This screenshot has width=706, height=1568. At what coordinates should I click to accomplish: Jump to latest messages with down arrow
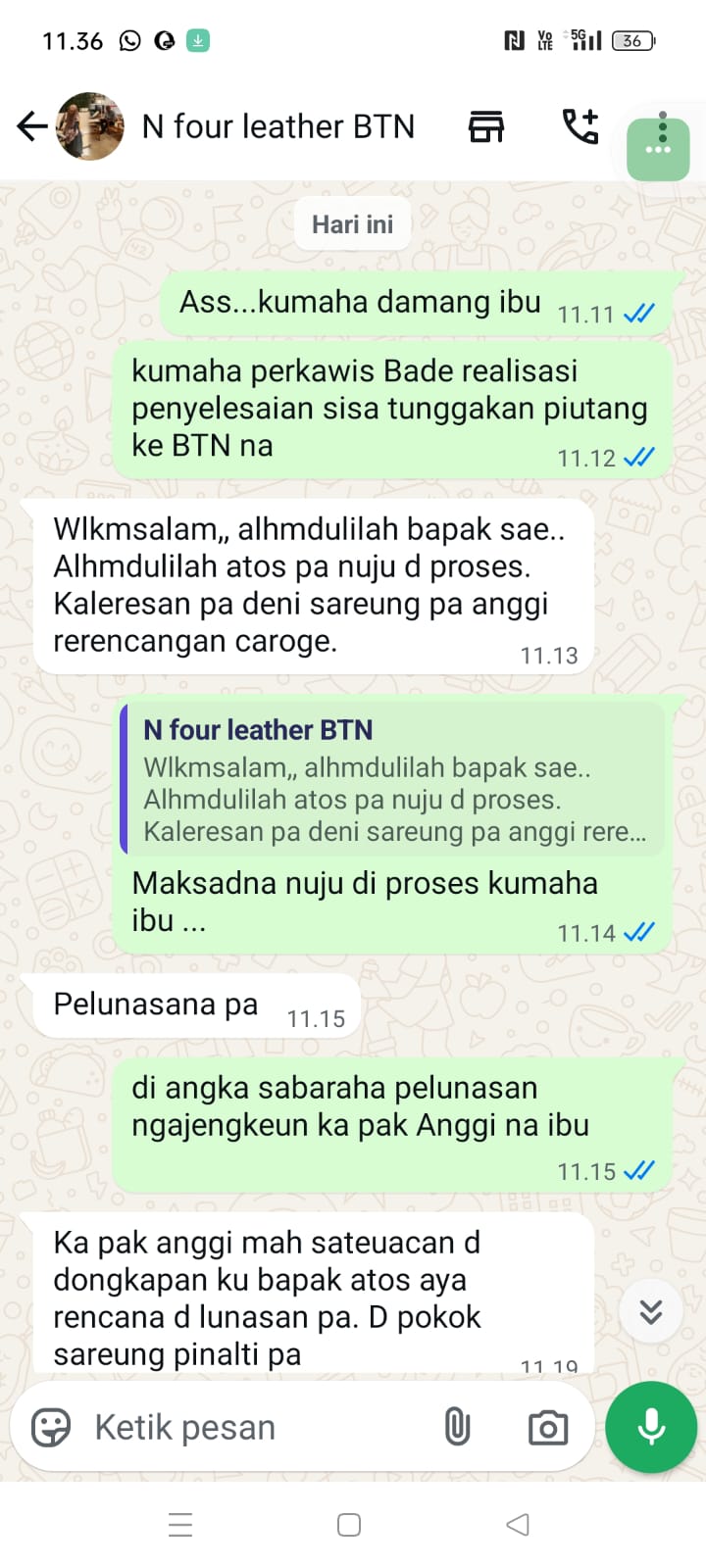point(651,1311)
